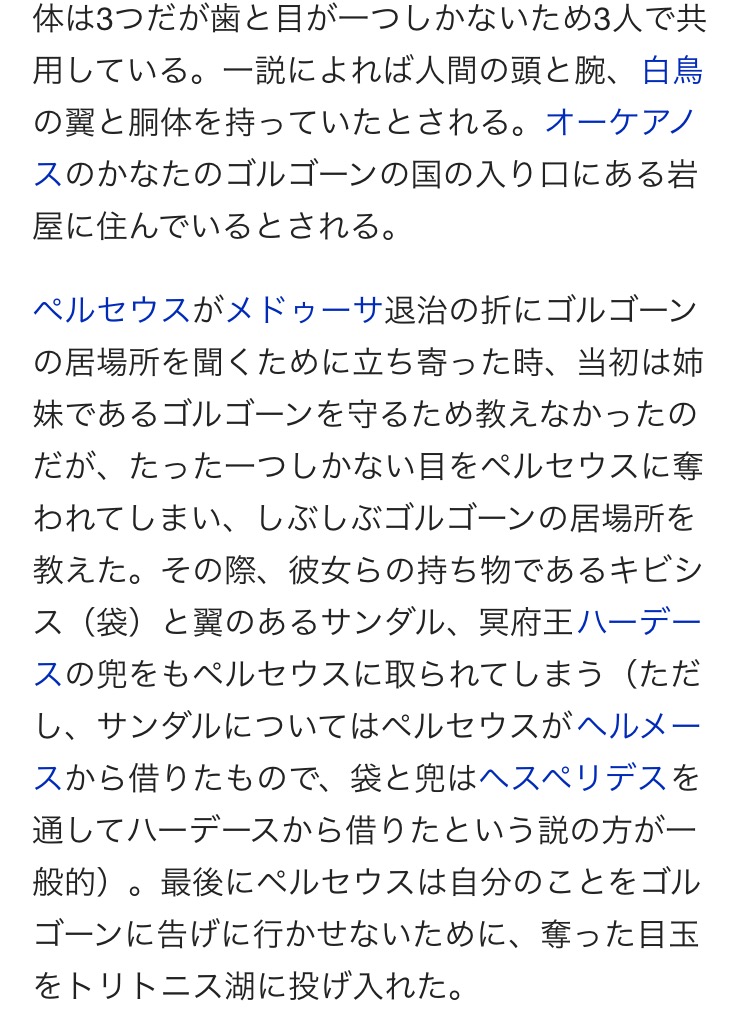The image size is (750, 1020).
Task: Open the メドゥーサ link
Action: pyautogui.click(x=305, y=310)
